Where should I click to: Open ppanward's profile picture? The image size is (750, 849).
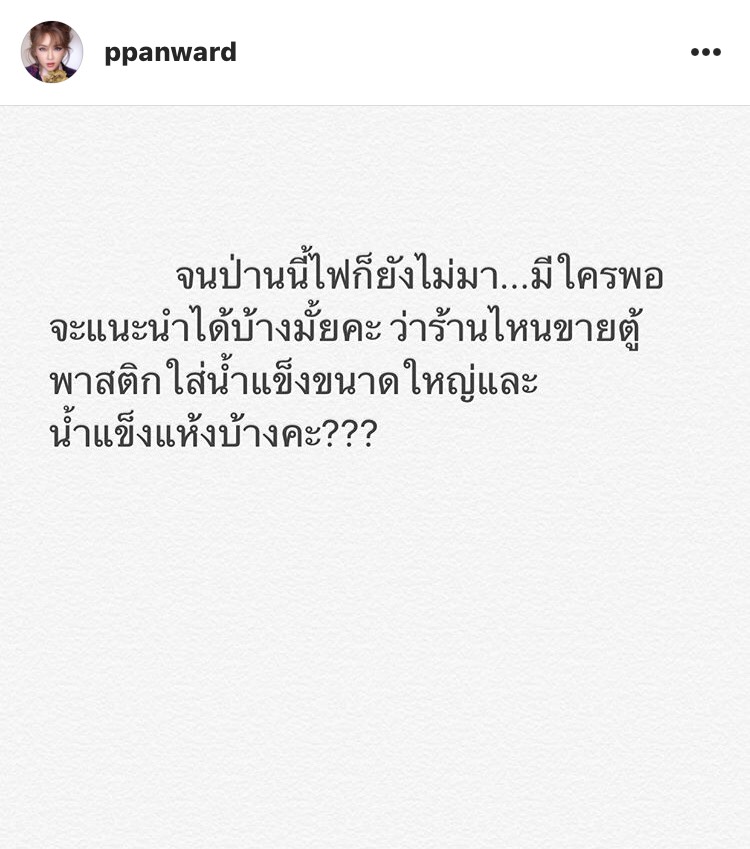pyautogui.click(x=51, y=52)
